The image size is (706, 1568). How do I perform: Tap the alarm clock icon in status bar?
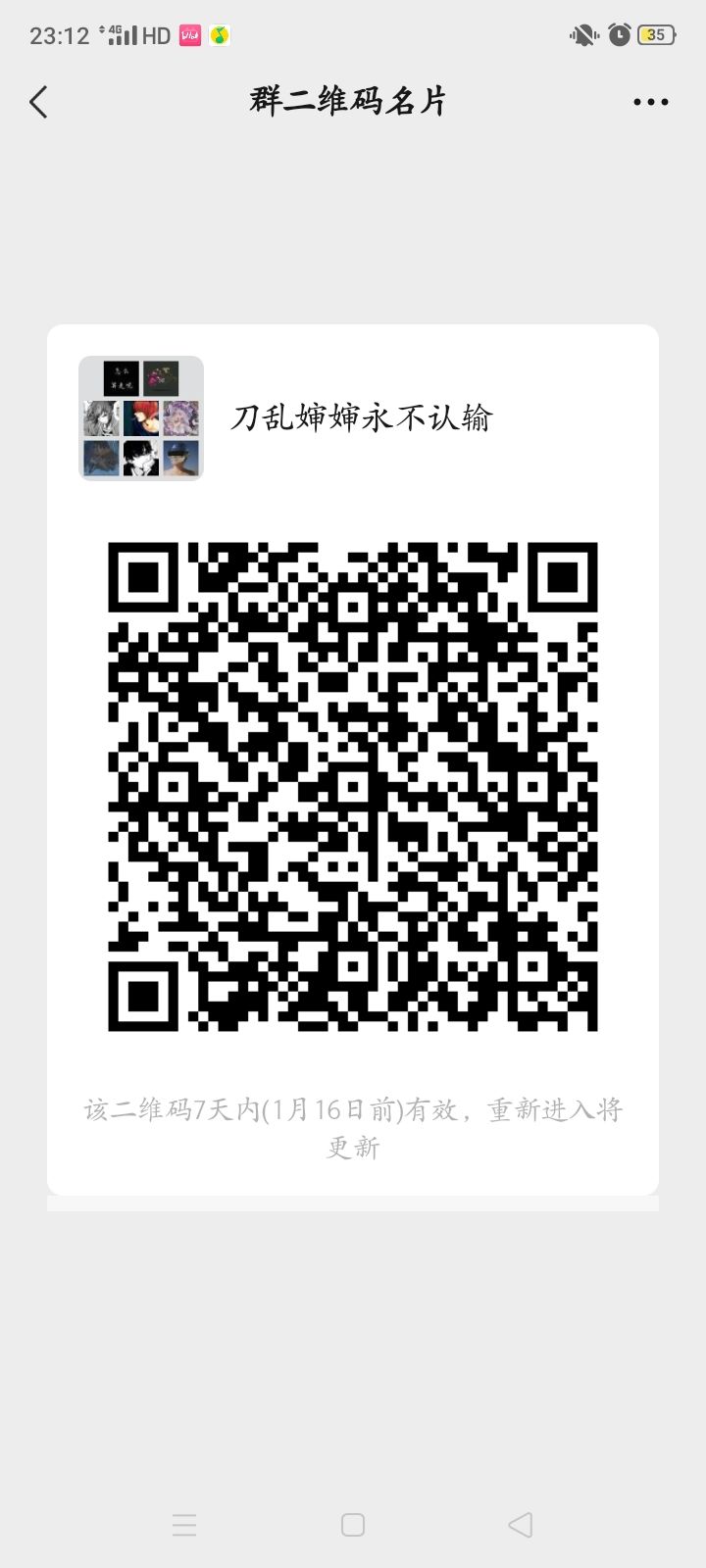click(618, 33)
